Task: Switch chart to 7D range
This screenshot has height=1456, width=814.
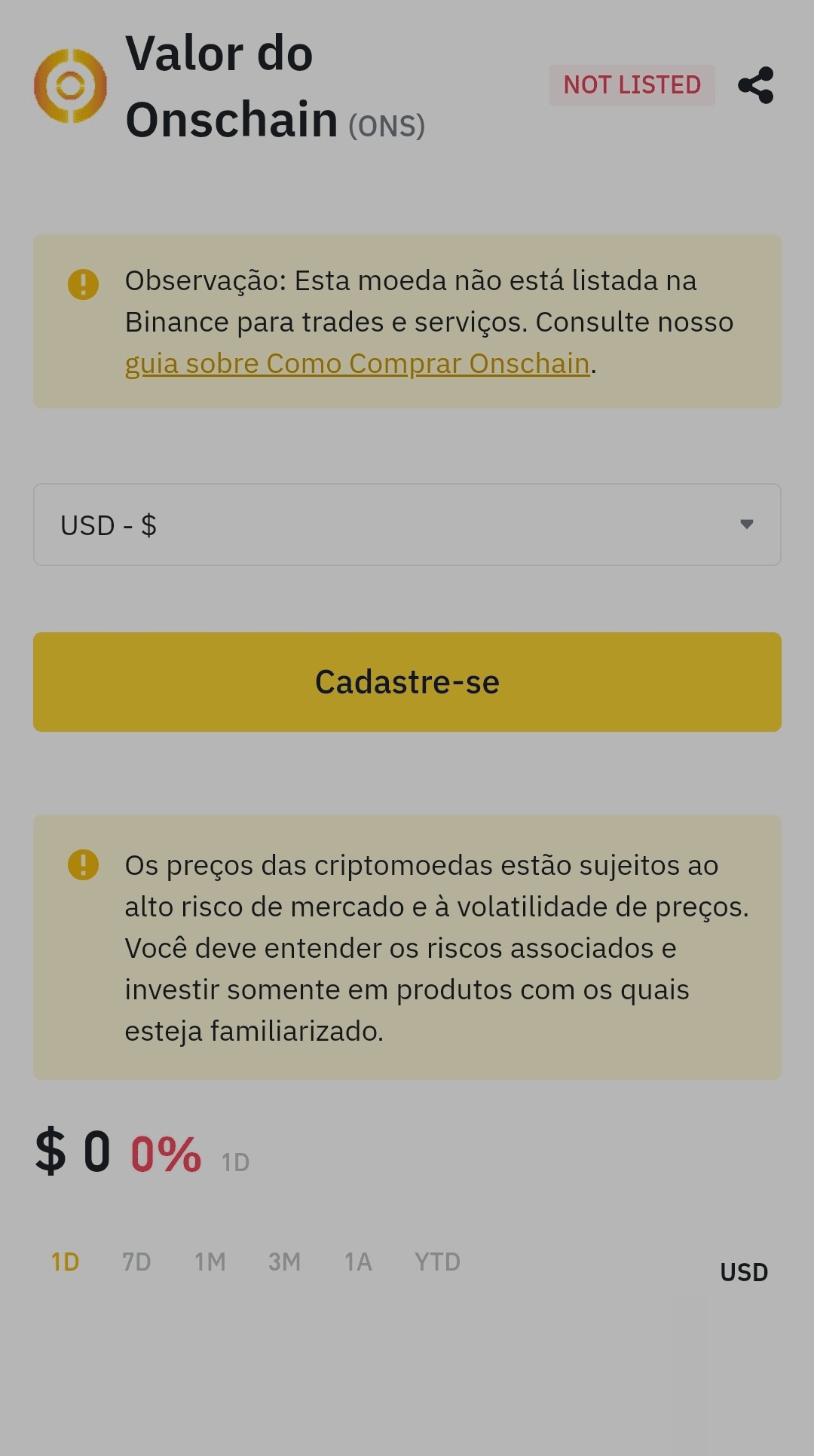Action: tap(136, 1262)
